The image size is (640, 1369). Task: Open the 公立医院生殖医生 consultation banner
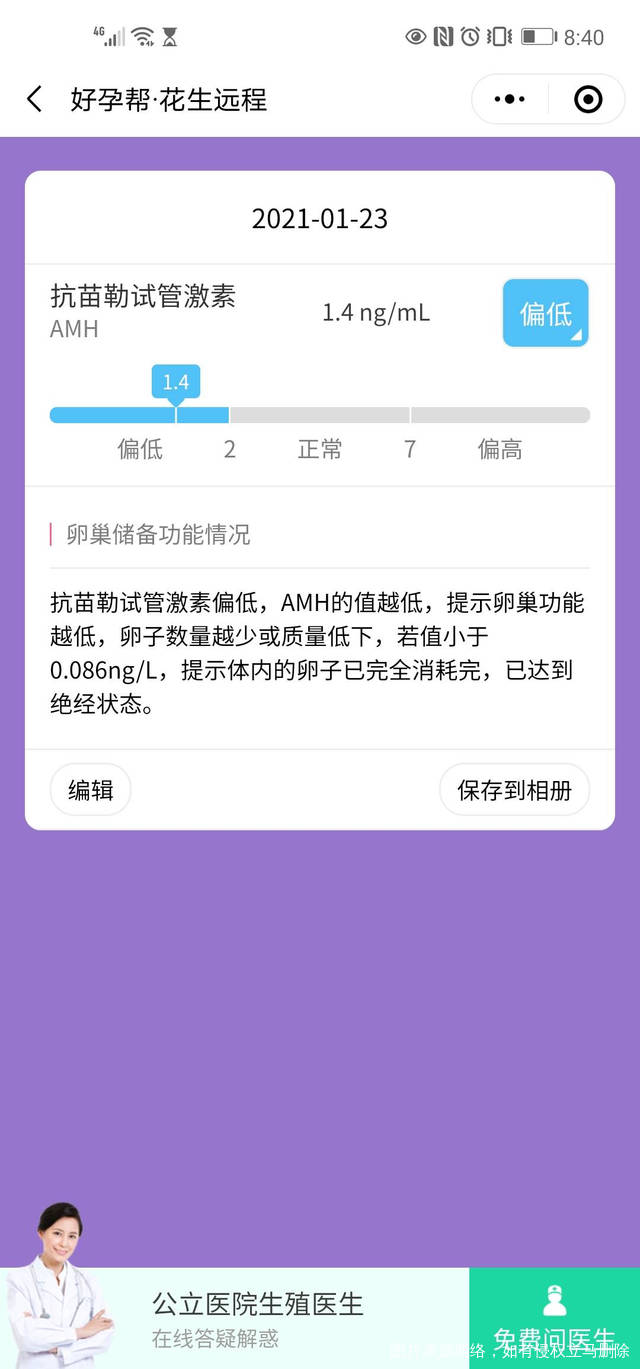(x=257, y=1318)
